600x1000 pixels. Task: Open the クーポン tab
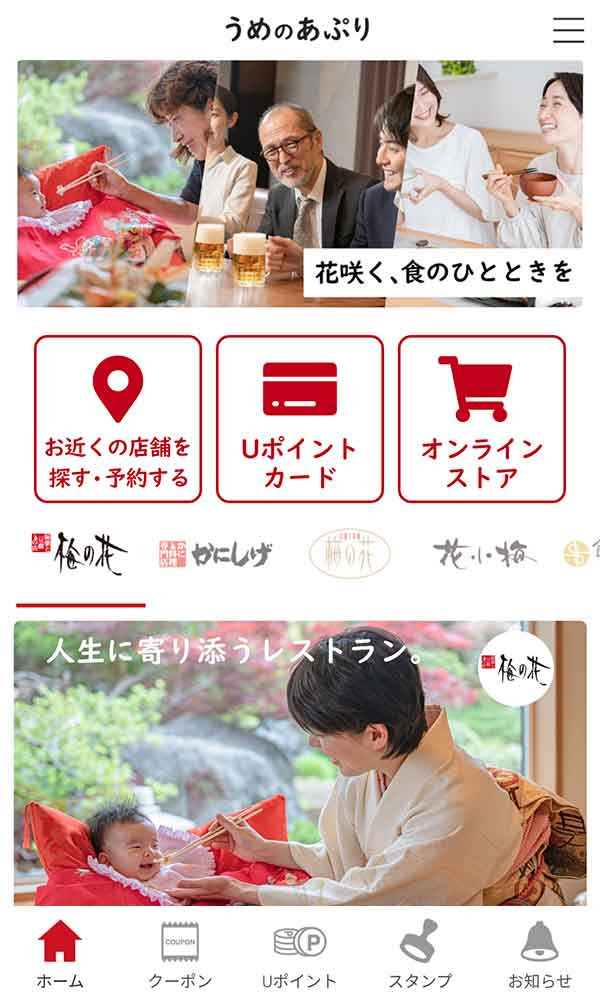(180, 954)
